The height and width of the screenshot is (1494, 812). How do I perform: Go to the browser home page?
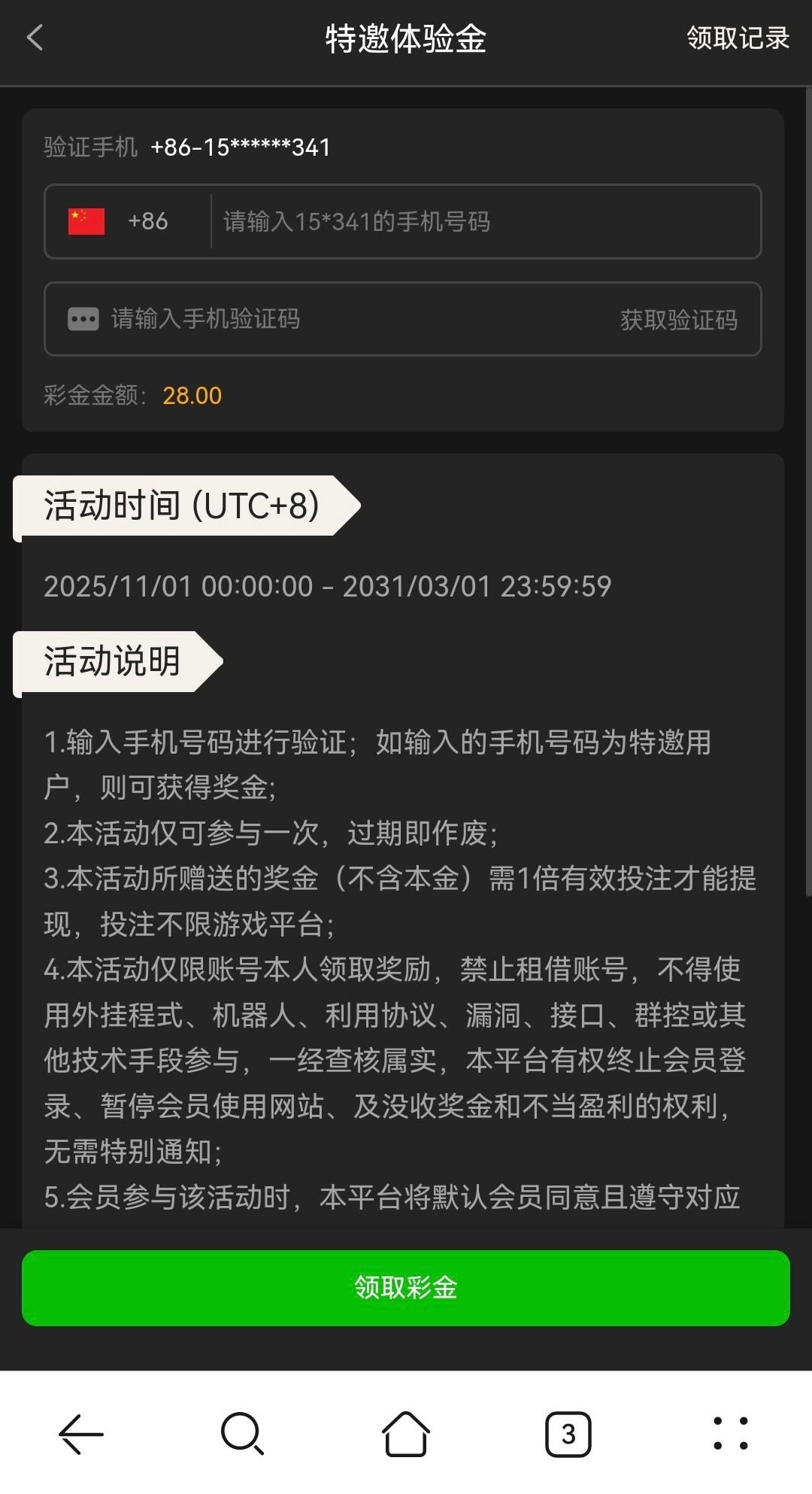click(406, 1434)
